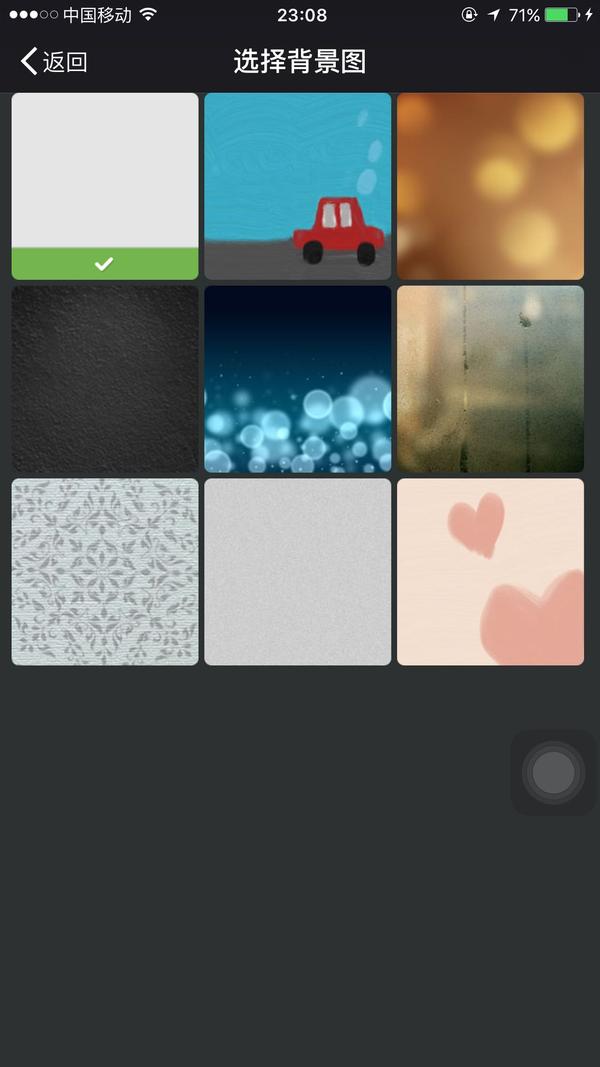Image resolution: width=600 pixels, height=1067 pixels.
Task: Pick the golden bokeh lights background
Action: pos(490,186)
